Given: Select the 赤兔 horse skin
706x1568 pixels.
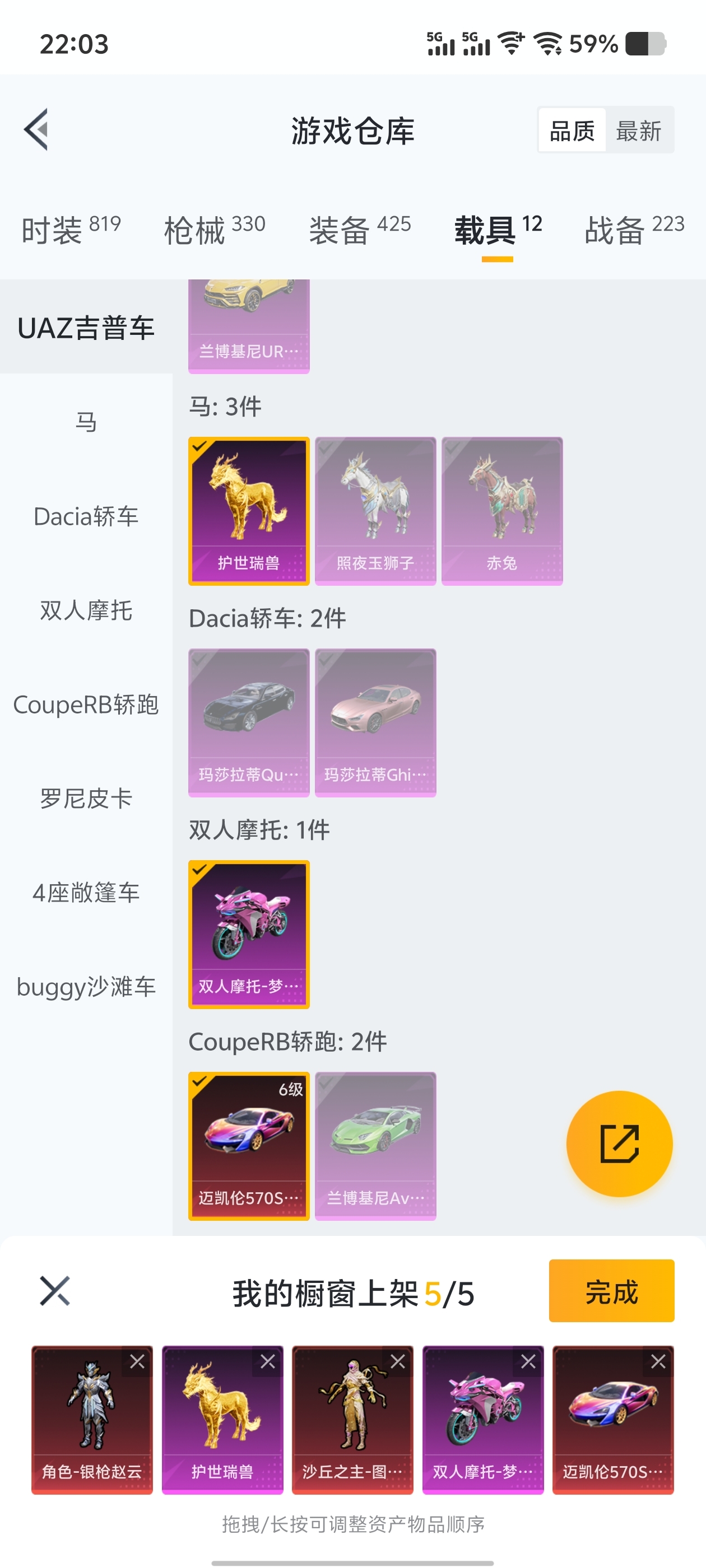Looking at the screenshot, I should [502, 511].
